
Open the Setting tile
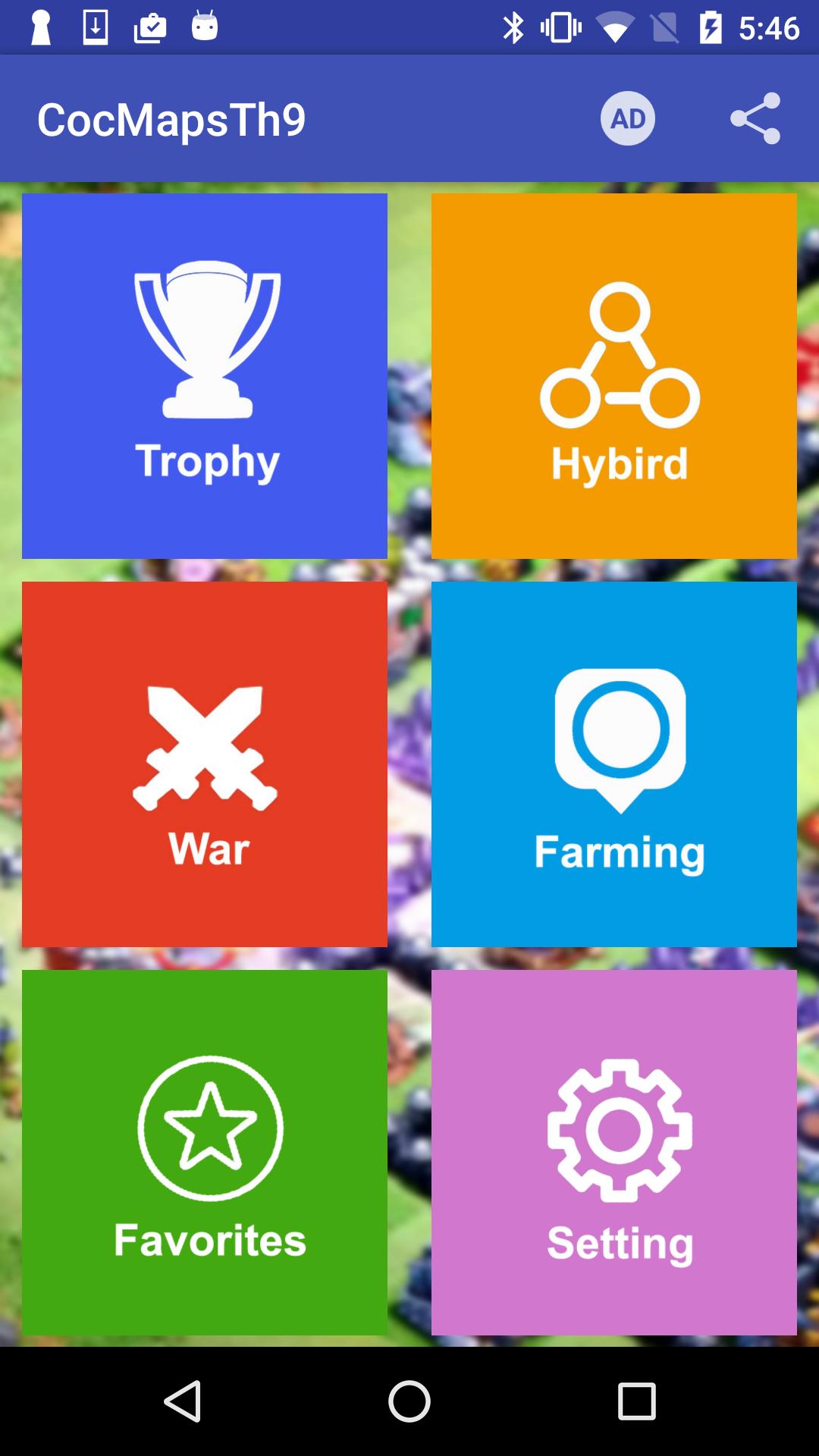(614, 1153)
